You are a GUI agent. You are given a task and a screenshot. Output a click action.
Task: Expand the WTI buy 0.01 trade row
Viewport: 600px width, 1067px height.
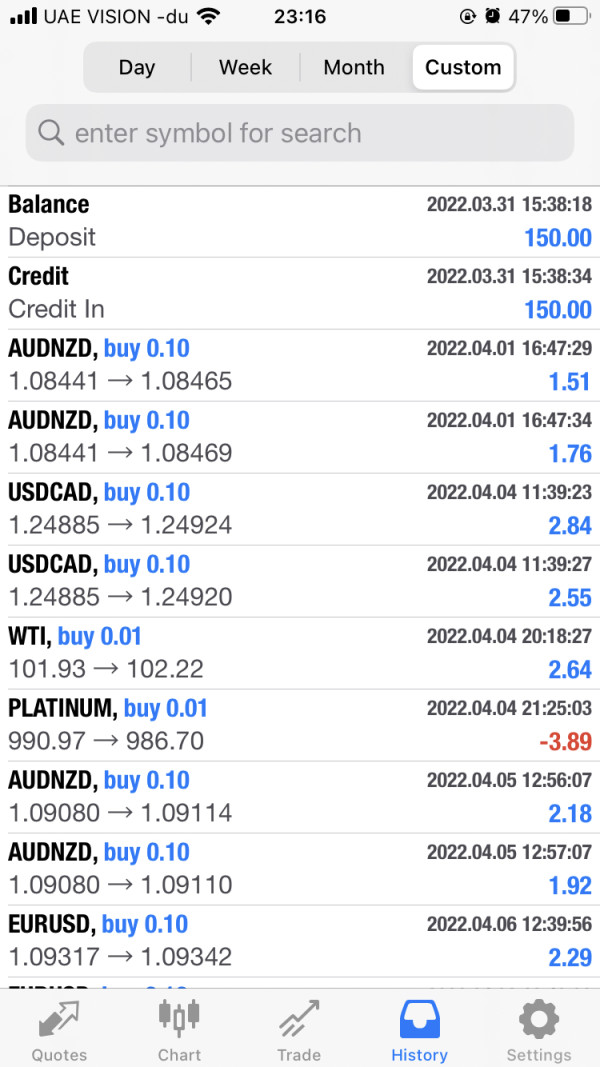pyautogui.click(x=300, y=653)
